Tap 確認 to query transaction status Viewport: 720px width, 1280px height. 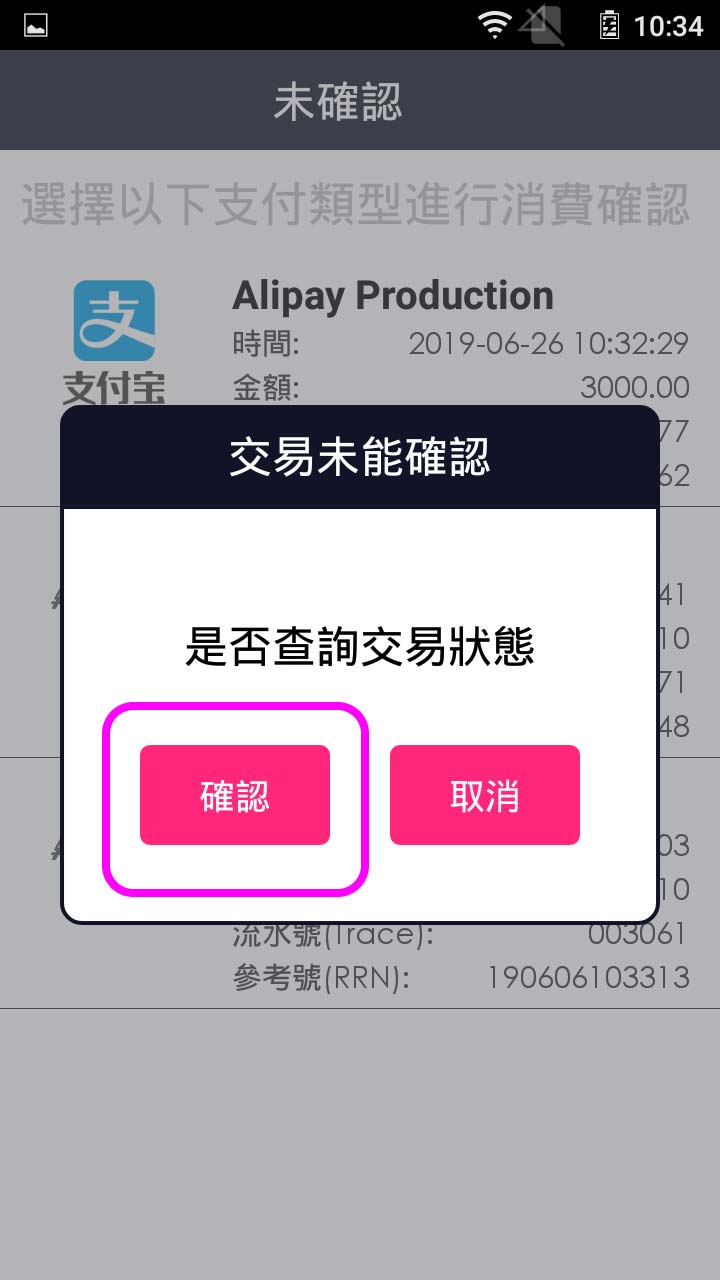(x=235, y=795)
